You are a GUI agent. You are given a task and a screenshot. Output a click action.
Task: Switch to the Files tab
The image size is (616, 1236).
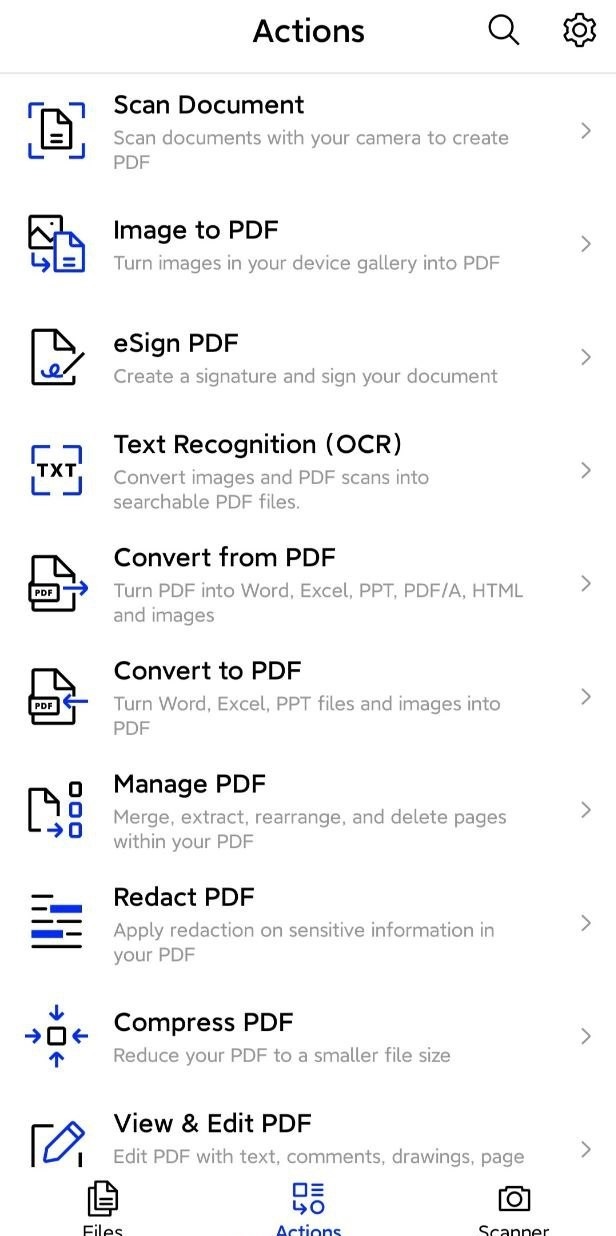pyautogui.click(x=102, y=1207)
